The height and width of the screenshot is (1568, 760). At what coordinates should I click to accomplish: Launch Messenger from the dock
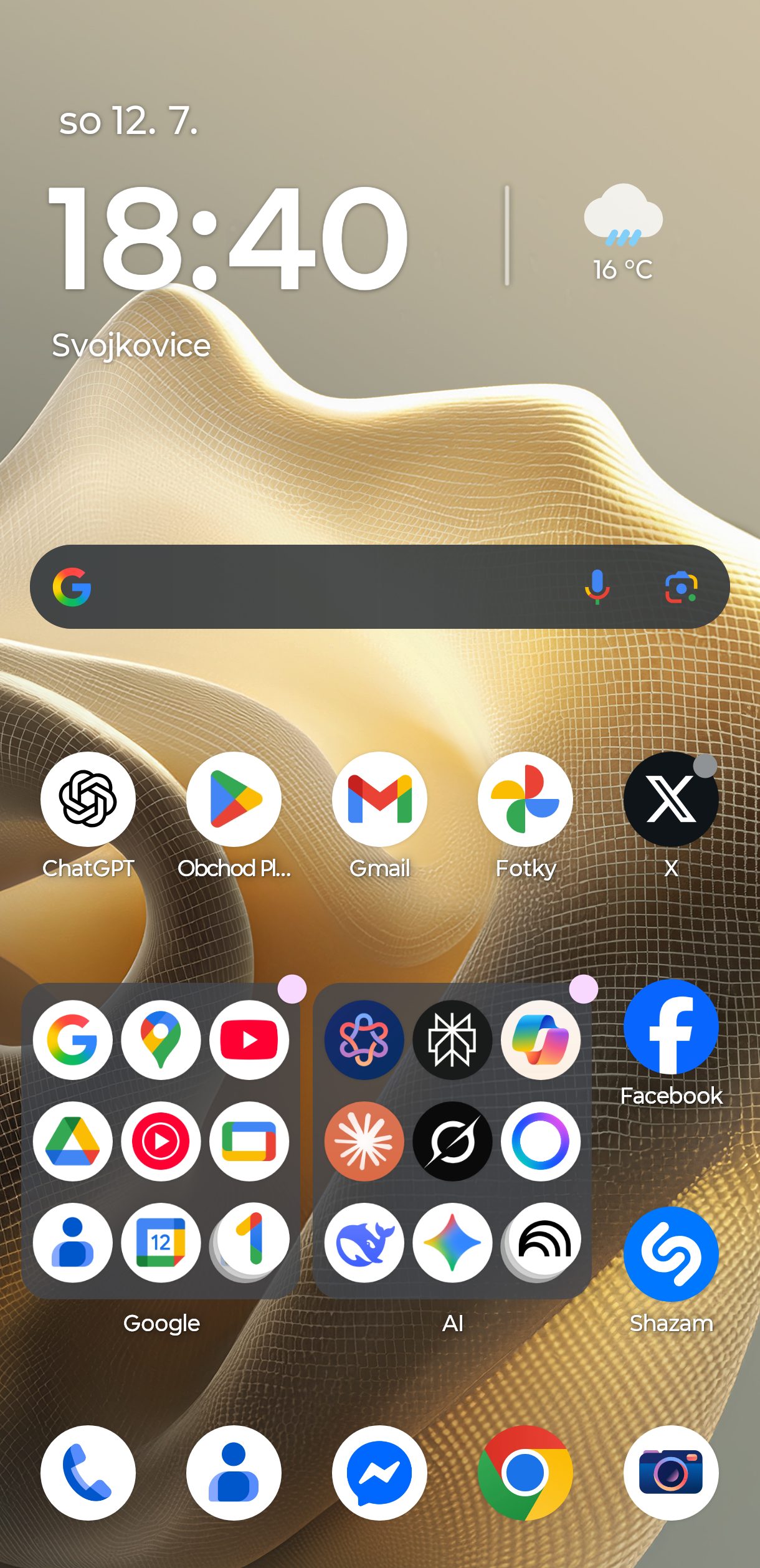coord(379,1473)
